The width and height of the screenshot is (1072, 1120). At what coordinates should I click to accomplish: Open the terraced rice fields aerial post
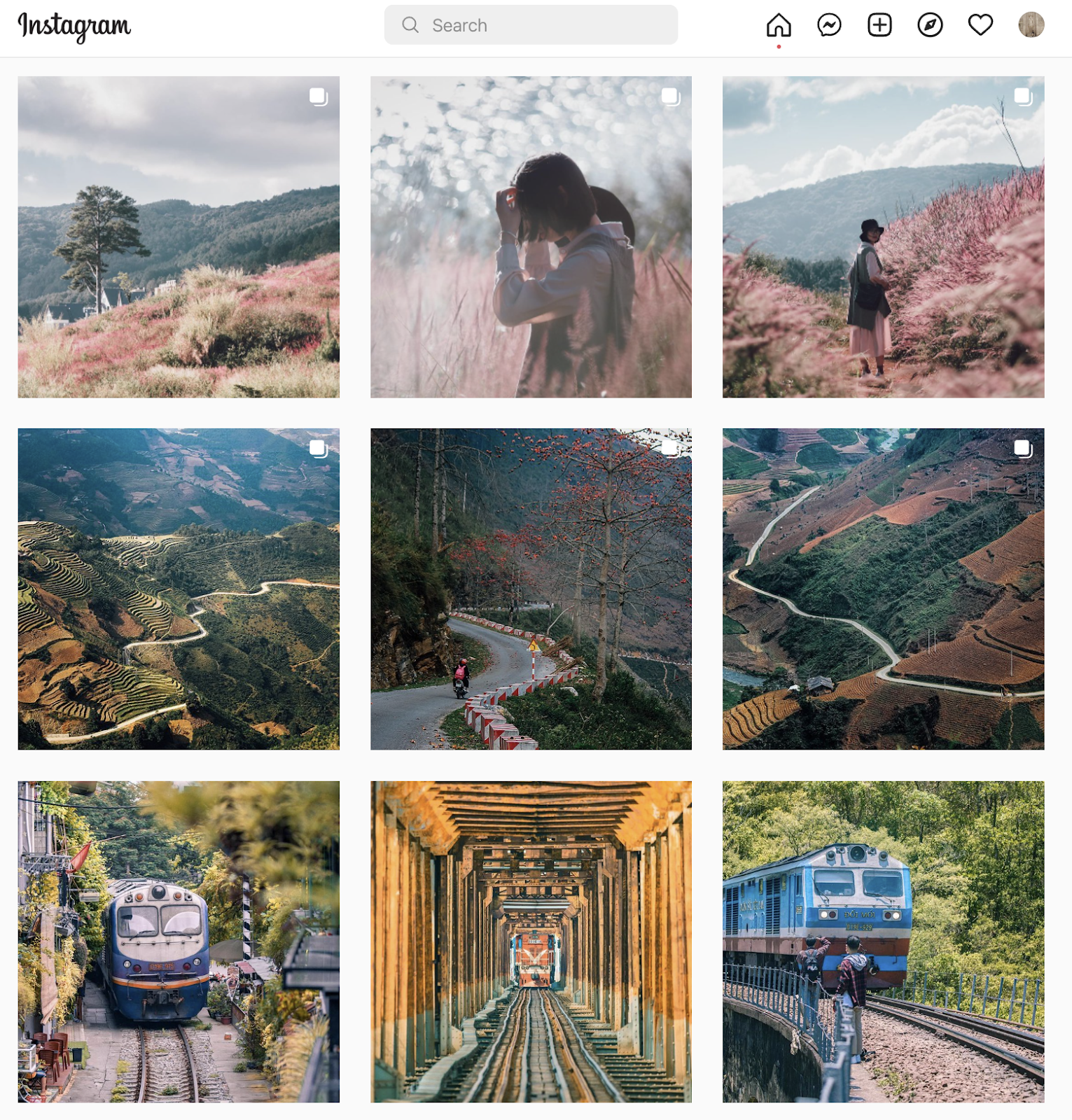(179, 589)
